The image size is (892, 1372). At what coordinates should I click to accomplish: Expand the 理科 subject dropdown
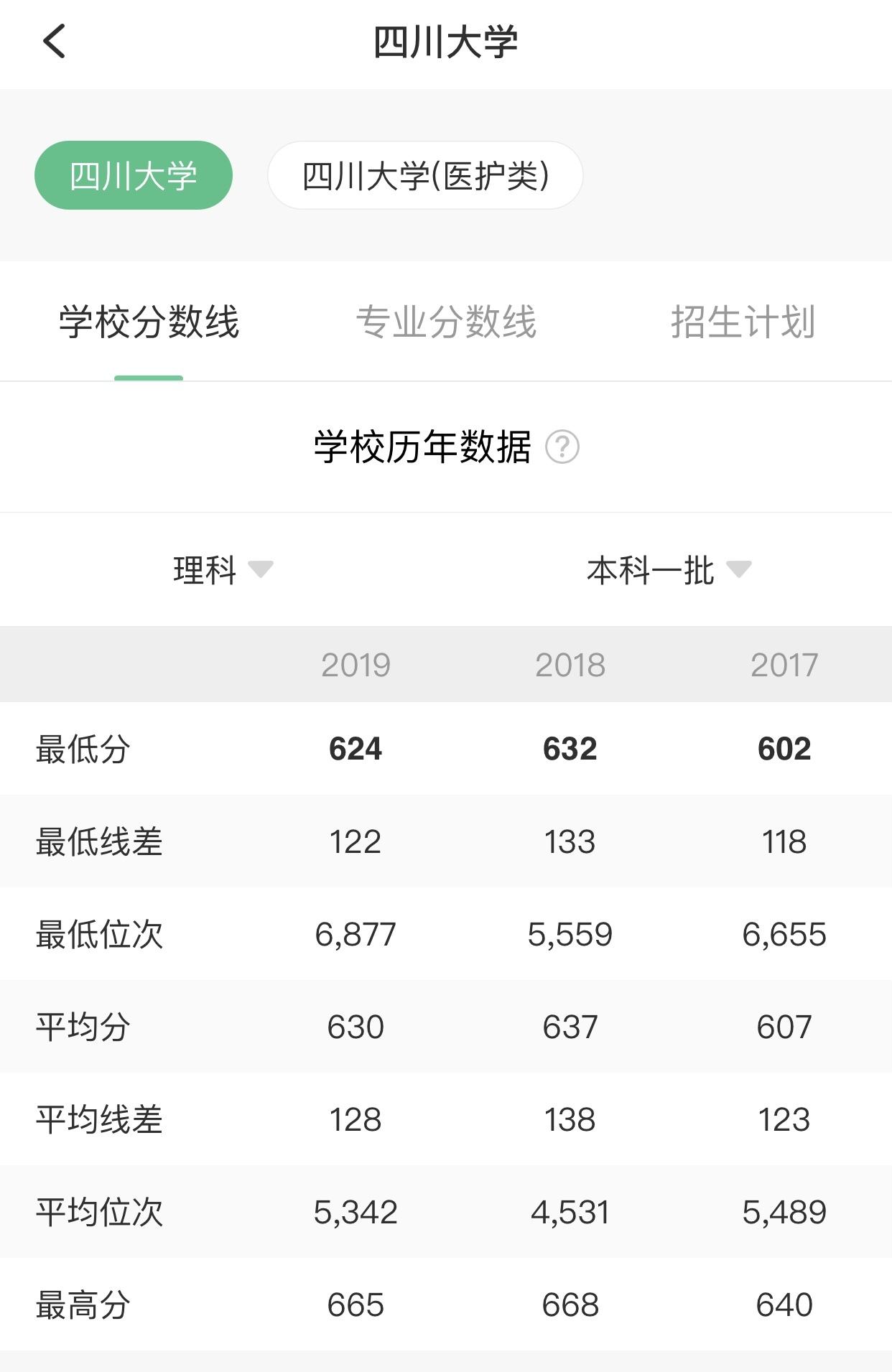223,570
